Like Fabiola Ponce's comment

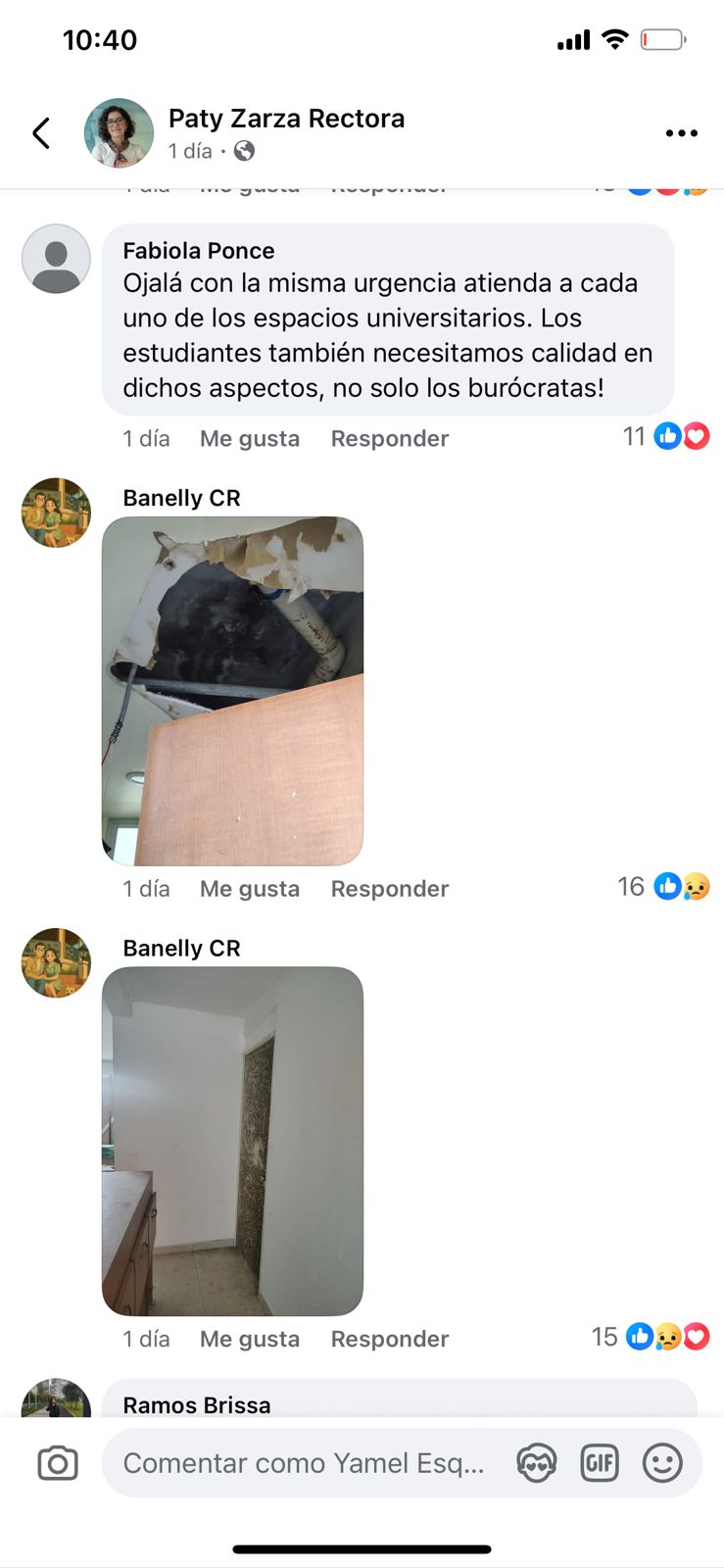(x=249, y=438)
